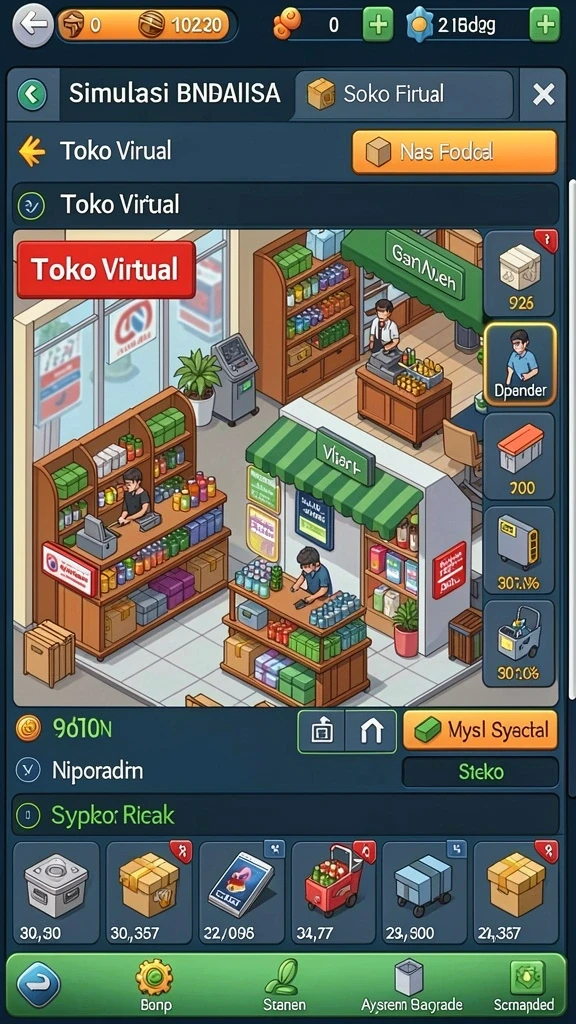Select the box item labeled 926
The image size is (576, 1024).
(x=519, y=273)
